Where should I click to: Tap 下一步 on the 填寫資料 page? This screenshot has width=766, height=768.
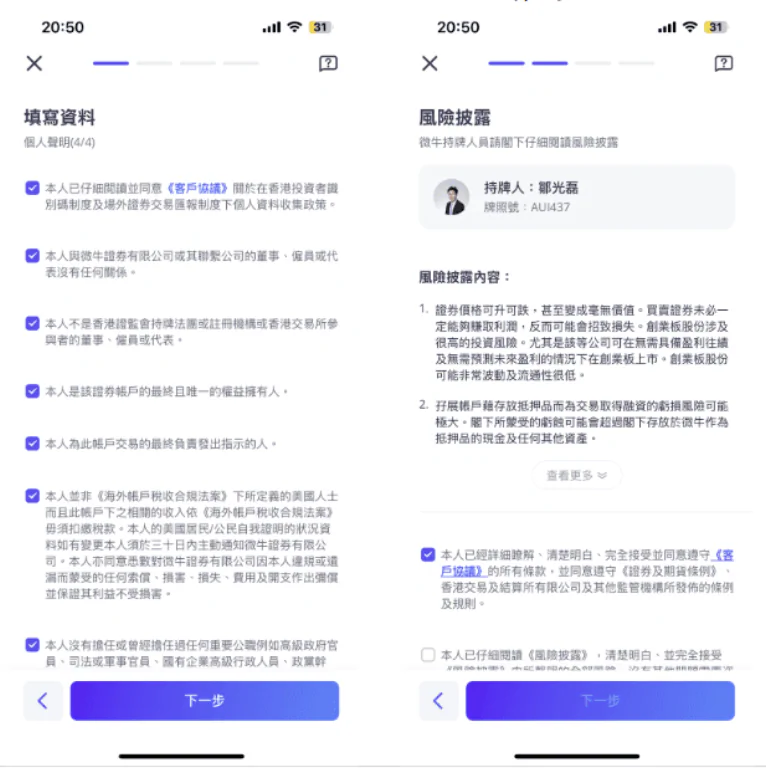[204, 701]
